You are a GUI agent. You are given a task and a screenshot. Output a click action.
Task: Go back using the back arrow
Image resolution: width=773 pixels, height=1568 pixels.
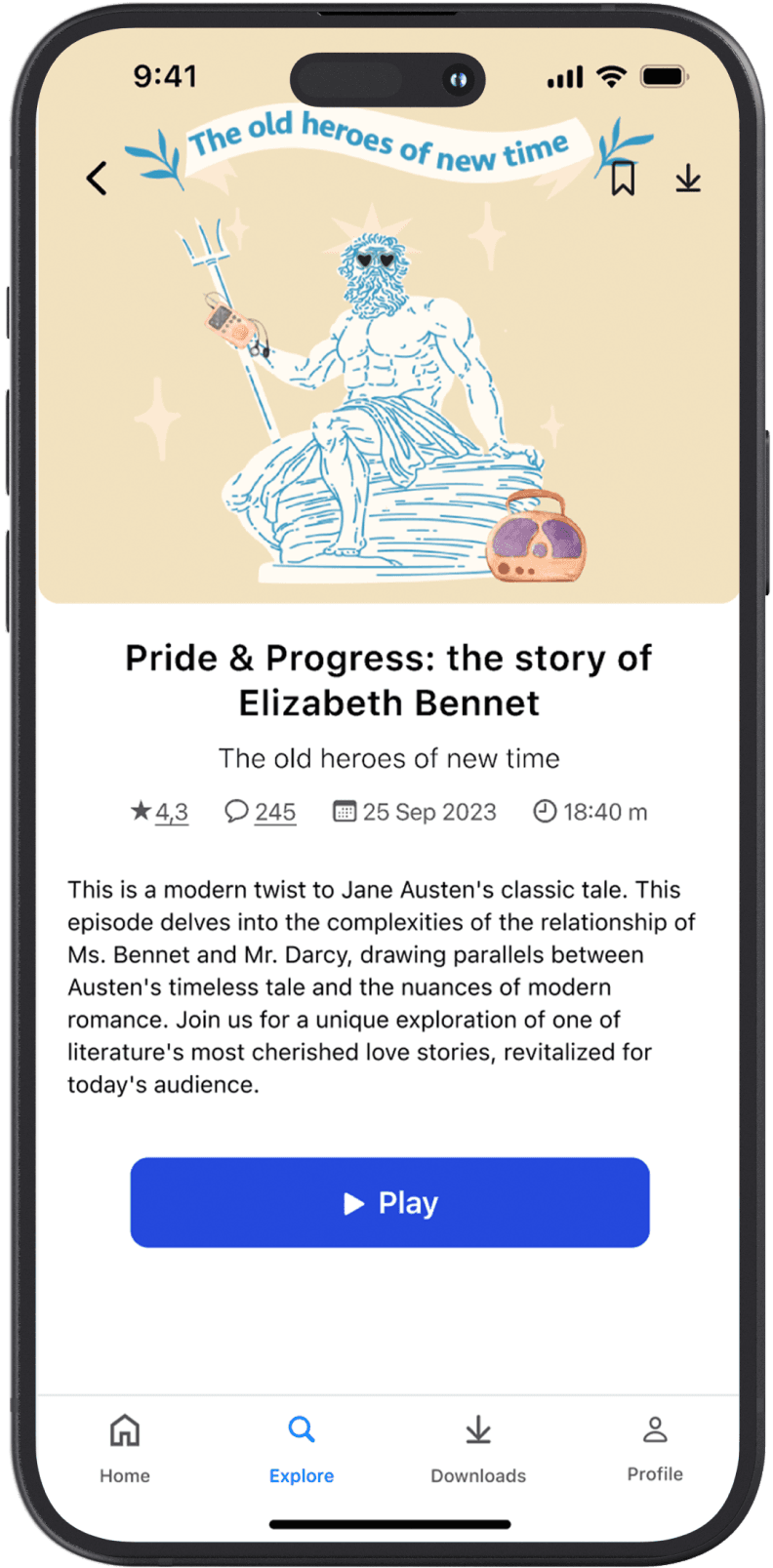[97, 179]
